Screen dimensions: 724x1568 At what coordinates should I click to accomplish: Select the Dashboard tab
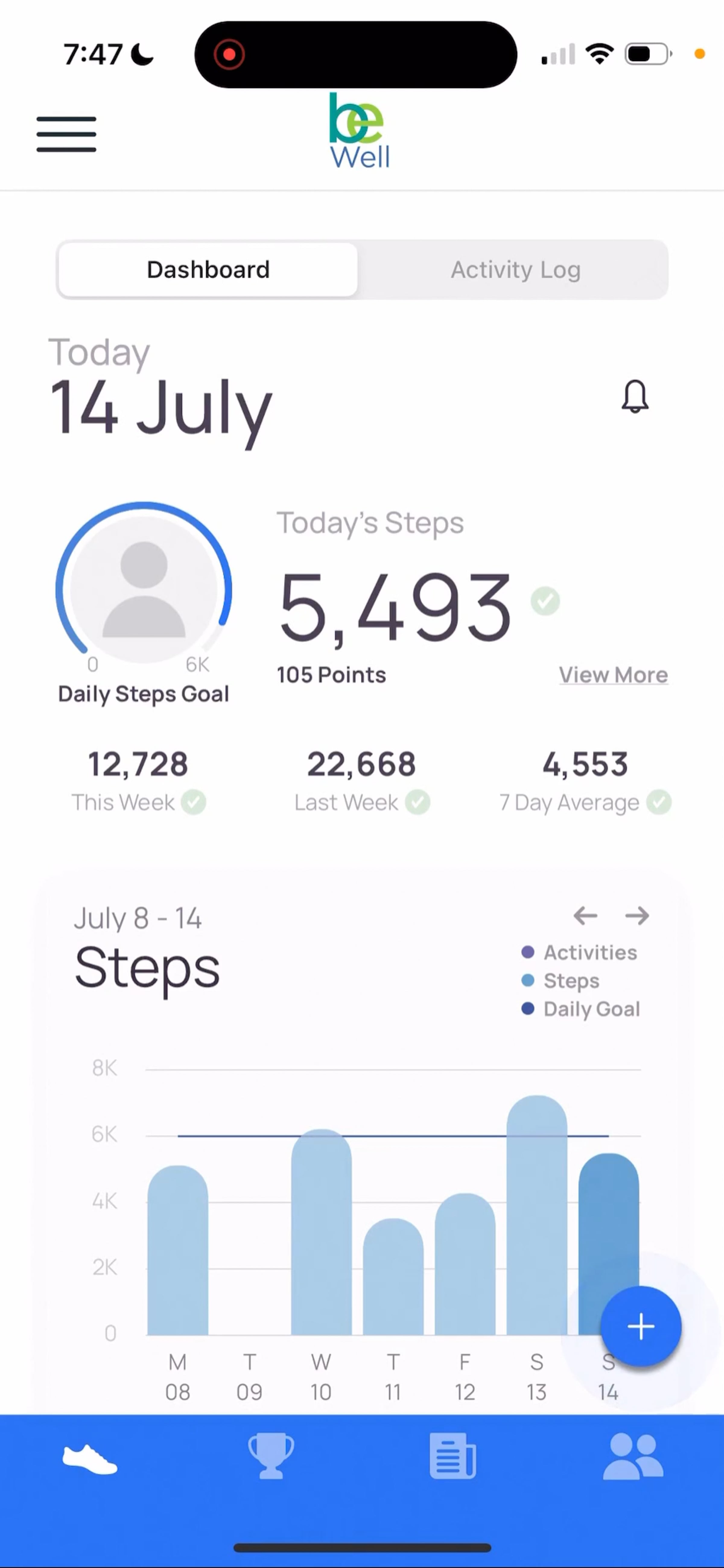(x=208, y=270)
